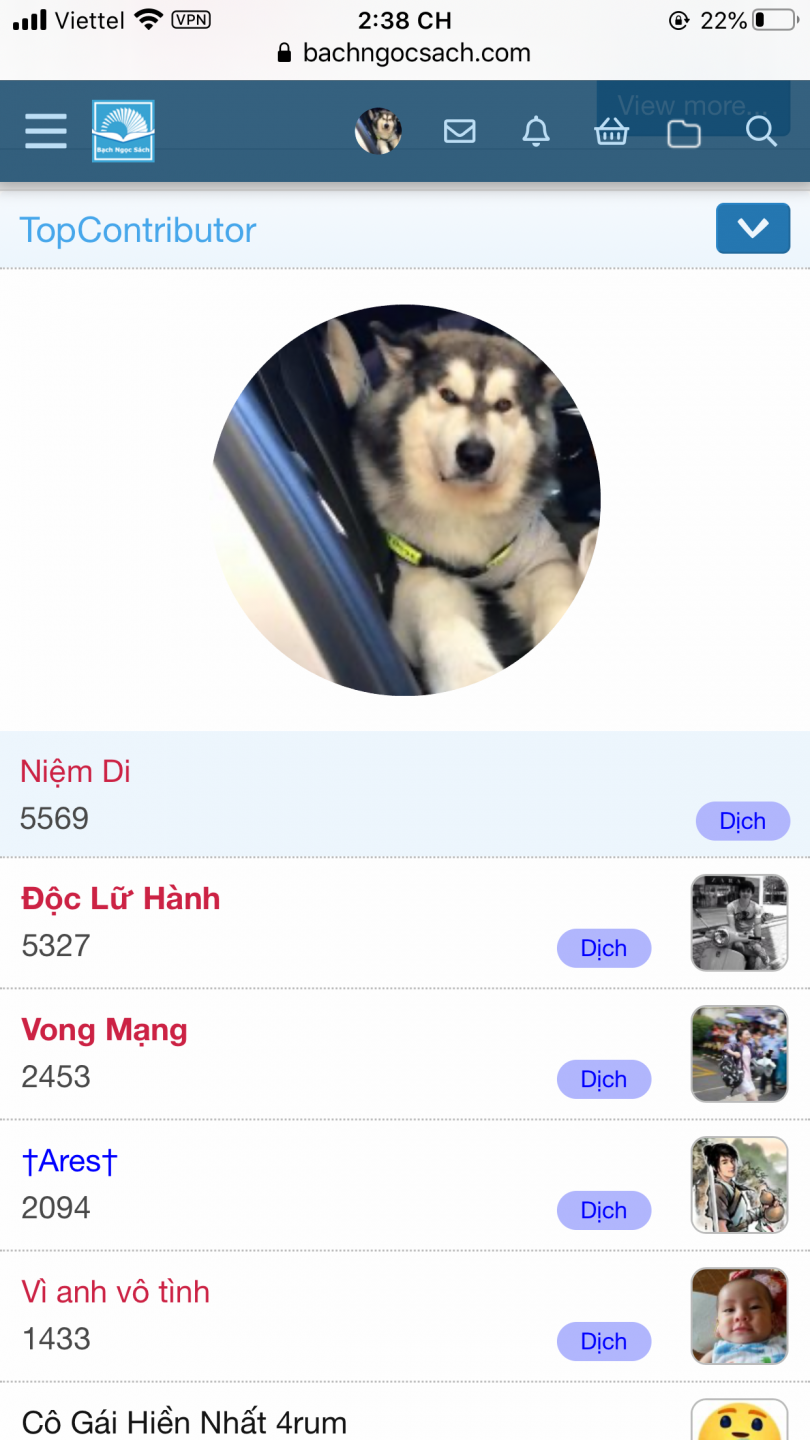Open the hamburger navigation menu

pyautogui.click(x=46, y=131)
